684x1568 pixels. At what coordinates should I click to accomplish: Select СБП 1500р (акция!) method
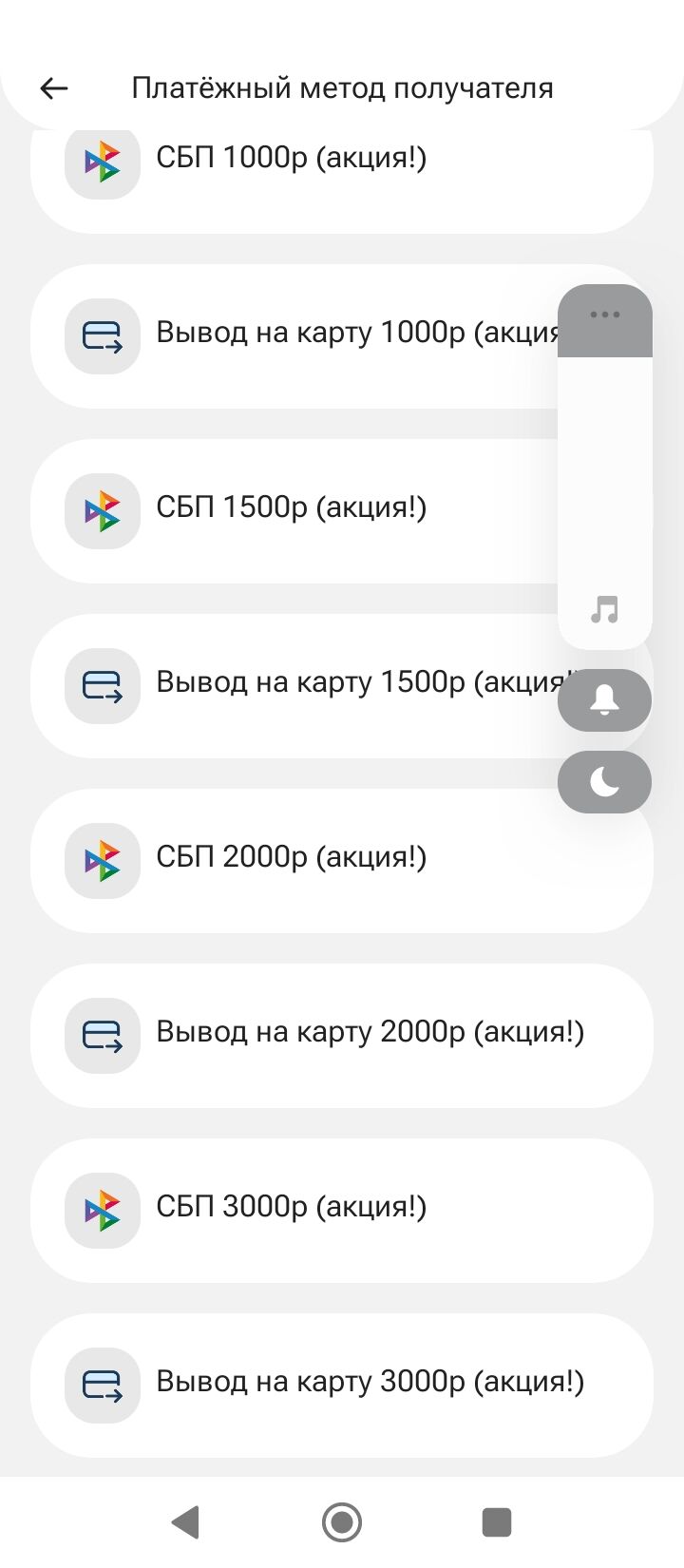(x=342, y=511)
